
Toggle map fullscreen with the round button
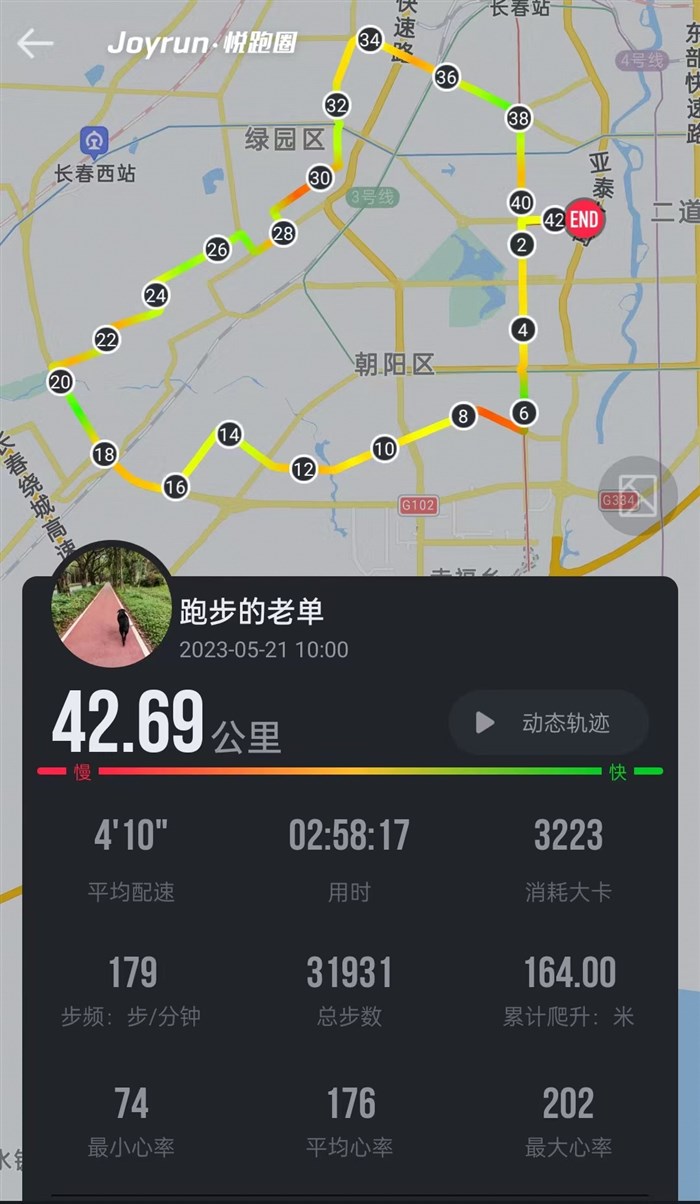coord(637,495)
